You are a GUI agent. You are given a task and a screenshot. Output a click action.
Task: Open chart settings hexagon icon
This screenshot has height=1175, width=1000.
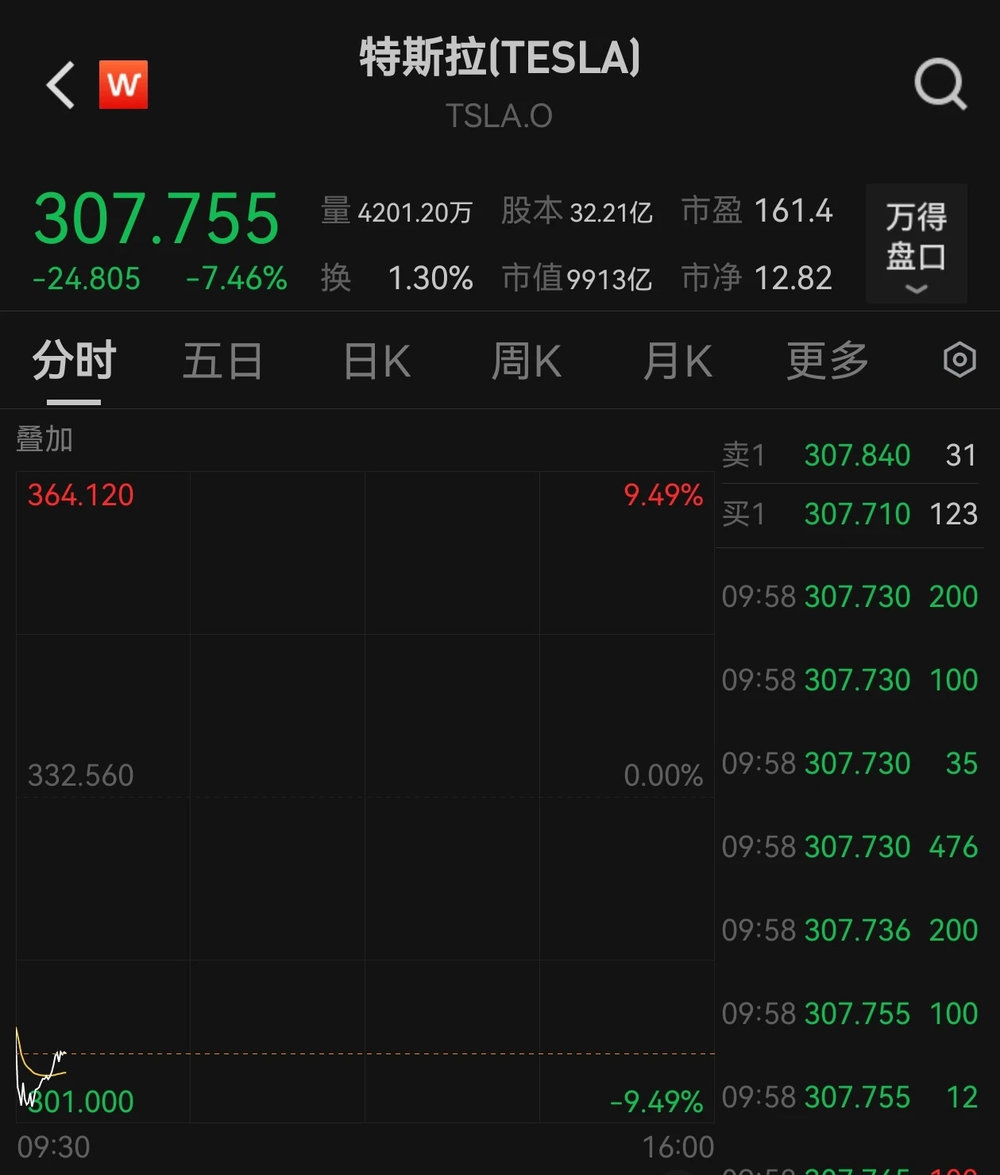click(x=959, y=360)
